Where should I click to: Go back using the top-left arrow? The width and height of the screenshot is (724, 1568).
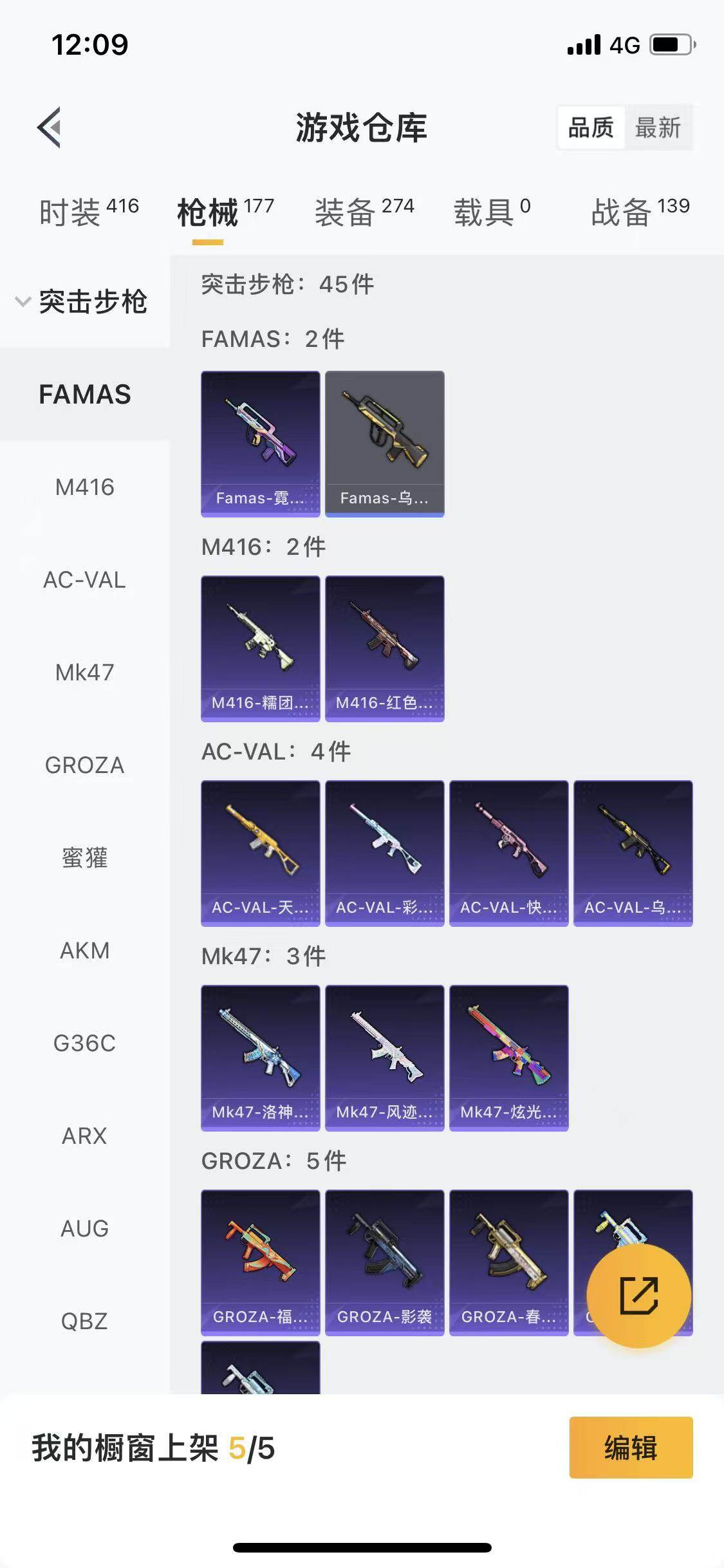(x=50, y=127)
